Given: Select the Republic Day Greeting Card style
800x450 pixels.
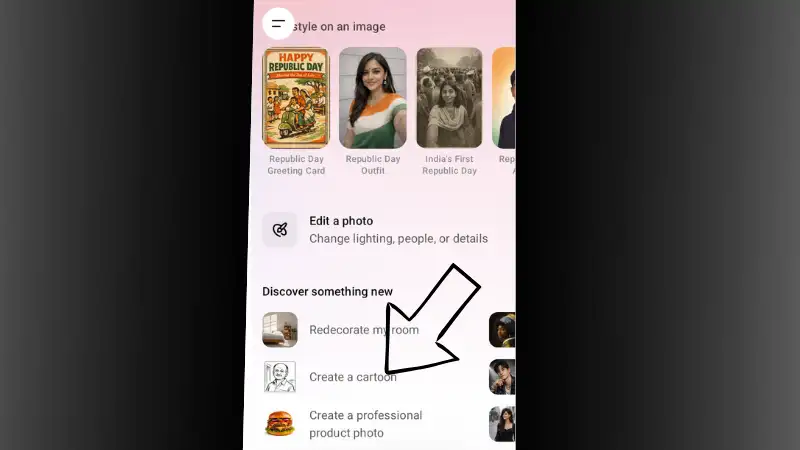Looking at the screenshot, I should tap(295, 98).
